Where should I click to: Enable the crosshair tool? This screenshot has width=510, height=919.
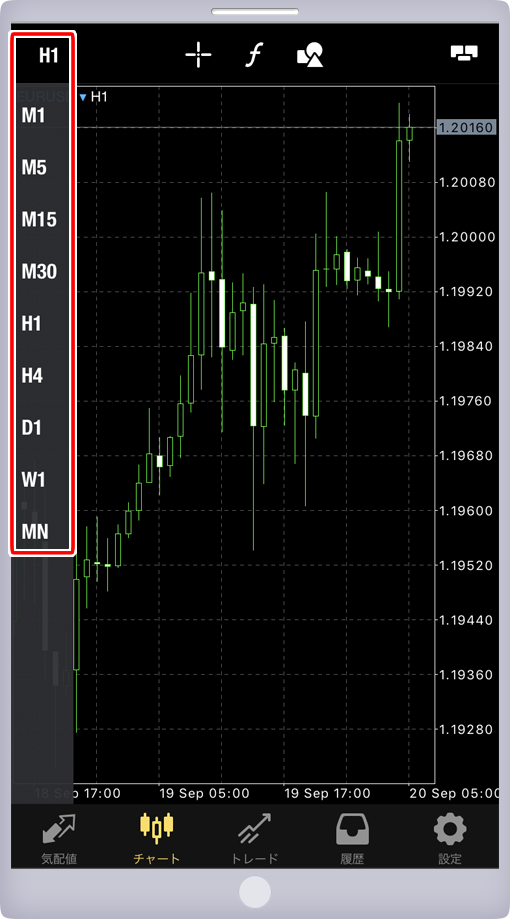click(x=198, y=55)
